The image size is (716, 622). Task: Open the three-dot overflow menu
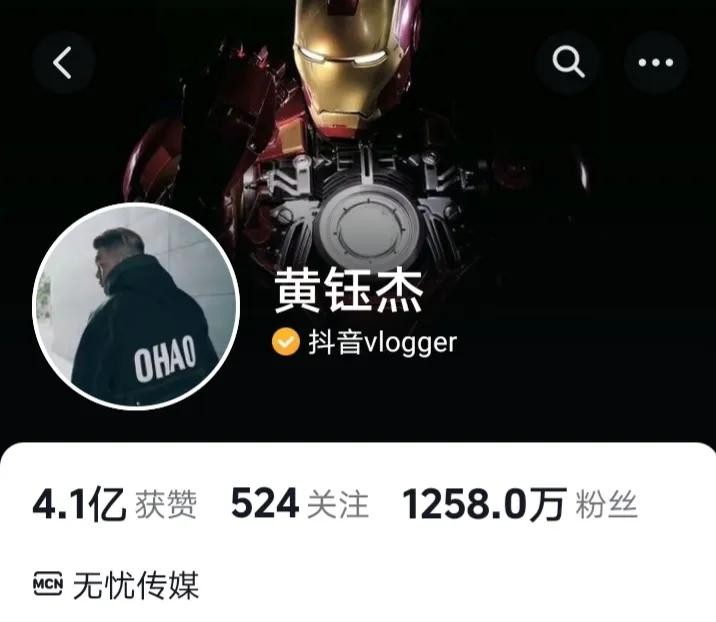click(x=655, y=63)
